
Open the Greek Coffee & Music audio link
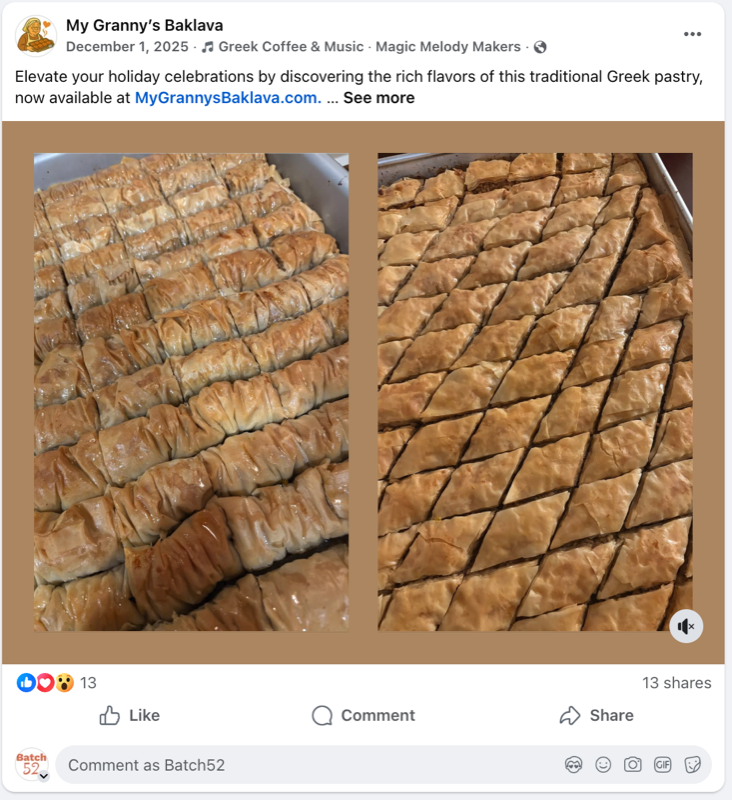291,47
